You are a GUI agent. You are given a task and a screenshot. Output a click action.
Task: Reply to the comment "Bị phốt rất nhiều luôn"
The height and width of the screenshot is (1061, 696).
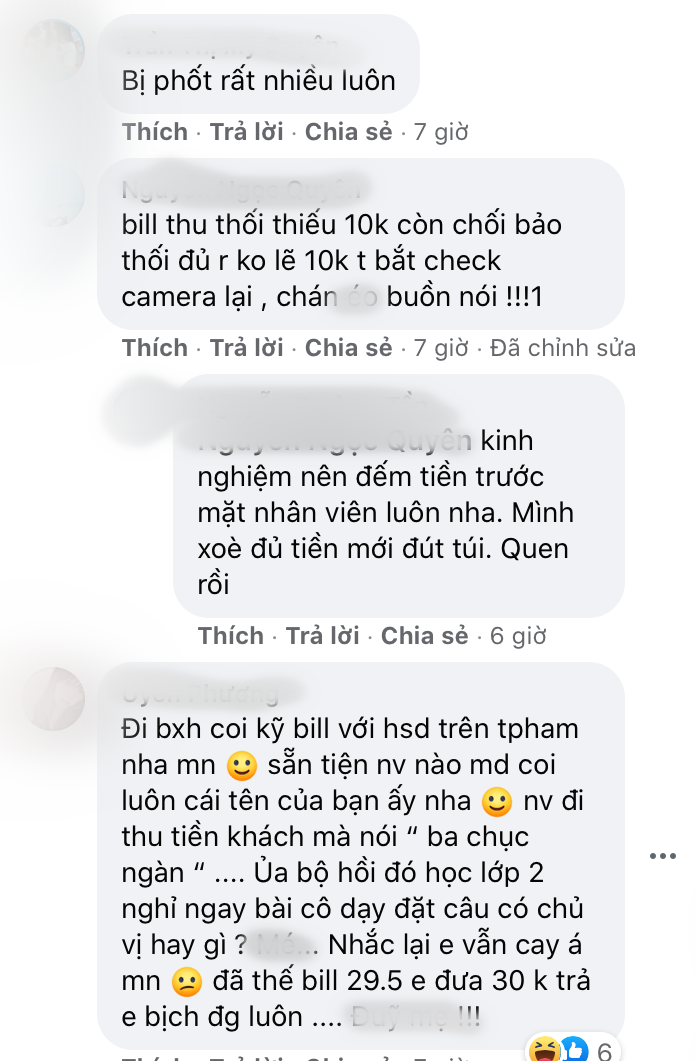pos(246,132)
